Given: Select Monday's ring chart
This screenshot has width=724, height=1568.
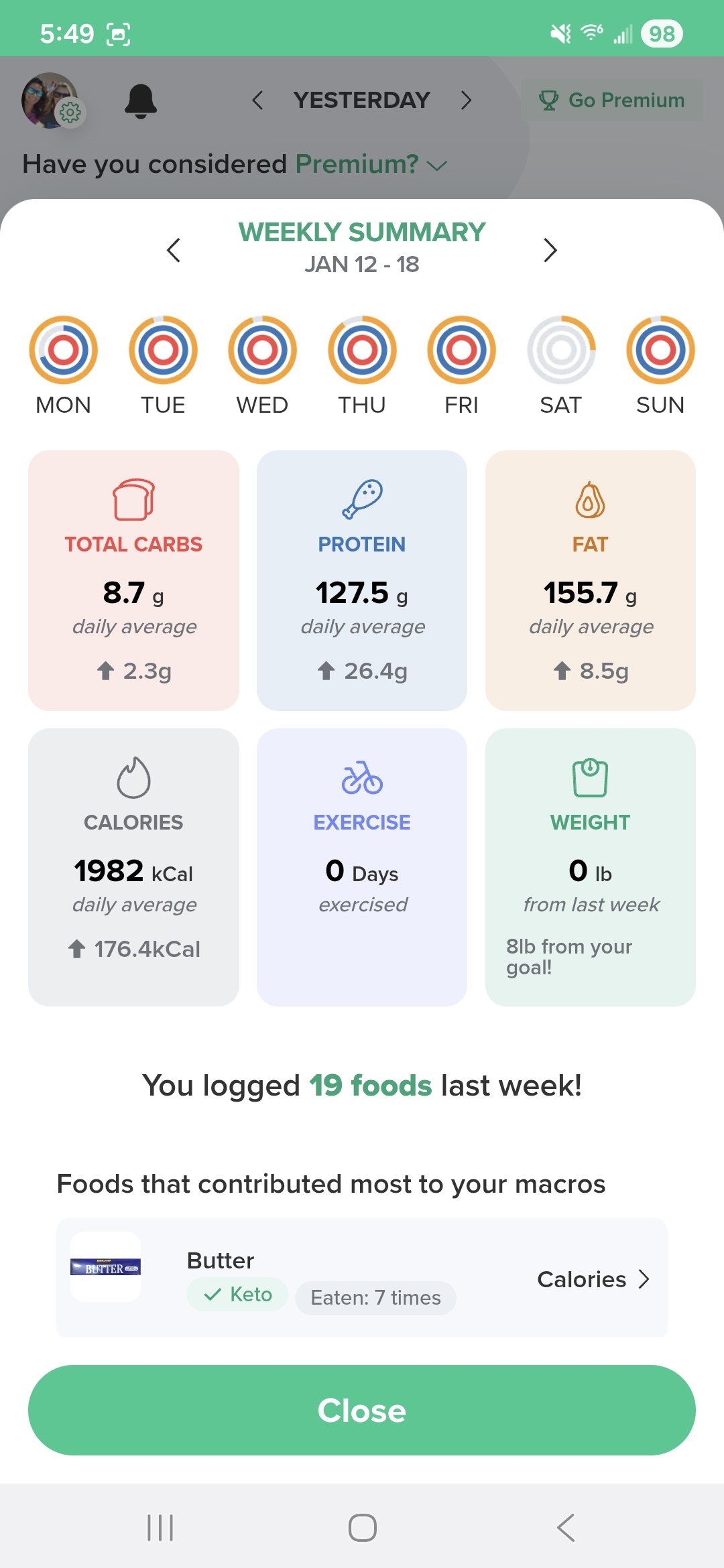Looking at the screenshot, I should coord(63,350).
